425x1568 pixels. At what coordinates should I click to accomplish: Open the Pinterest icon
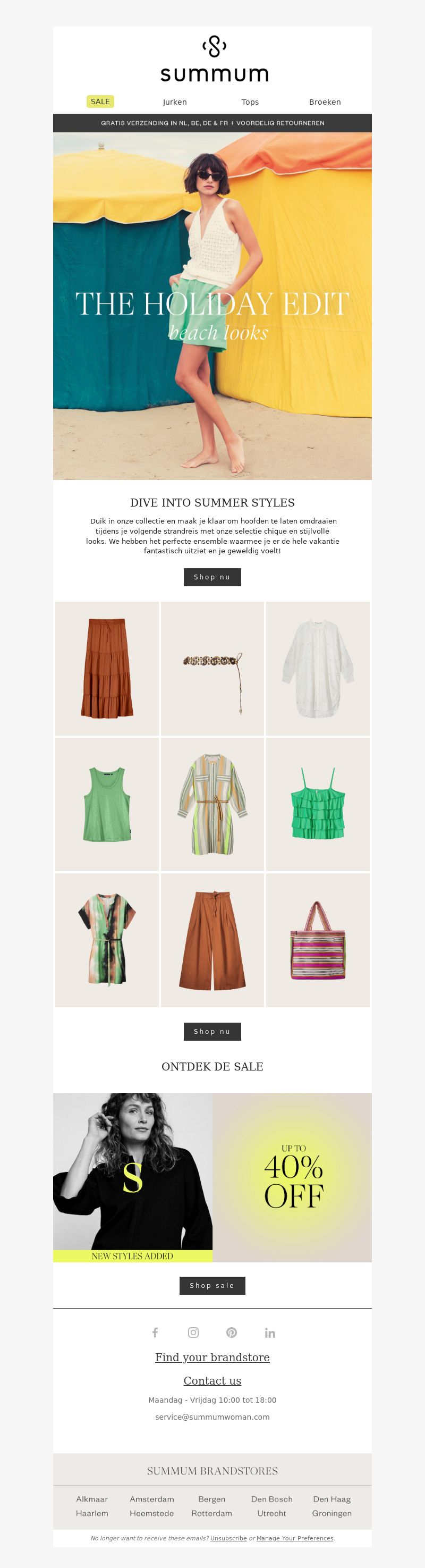[232, 1333]
